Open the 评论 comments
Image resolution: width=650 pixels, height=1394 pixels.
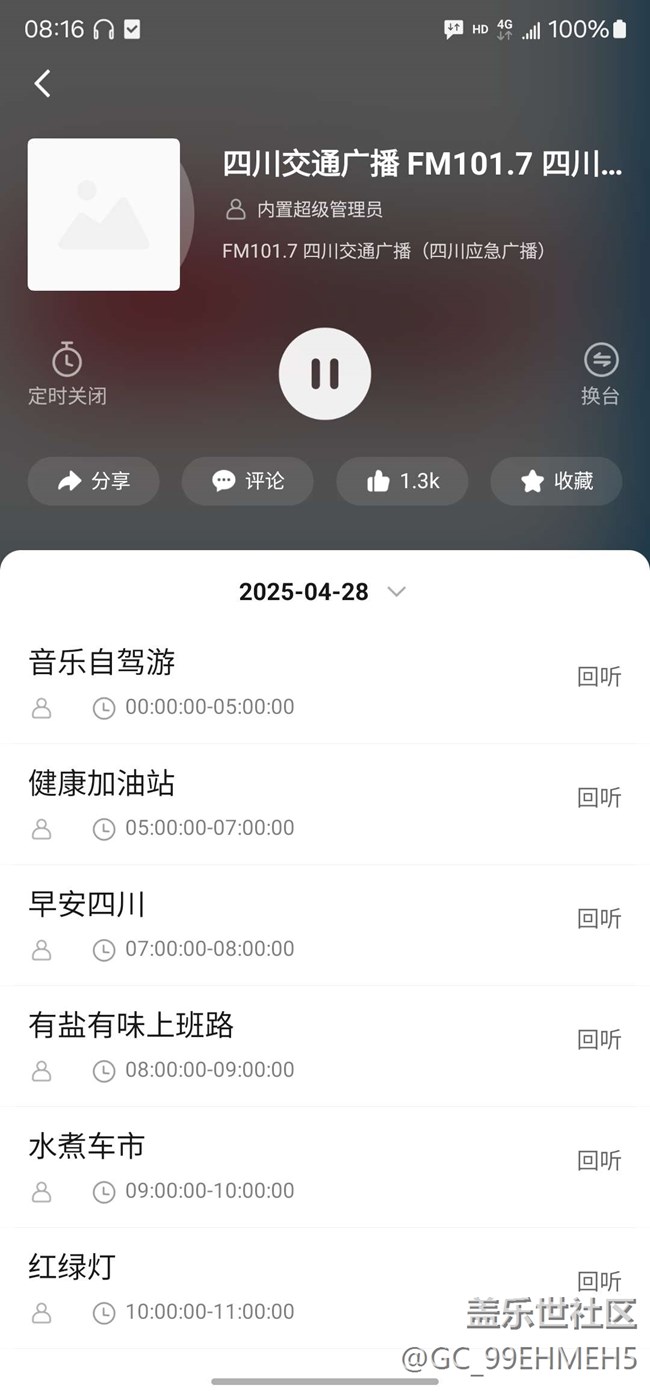pyautogui.click(x=248, y=481)
